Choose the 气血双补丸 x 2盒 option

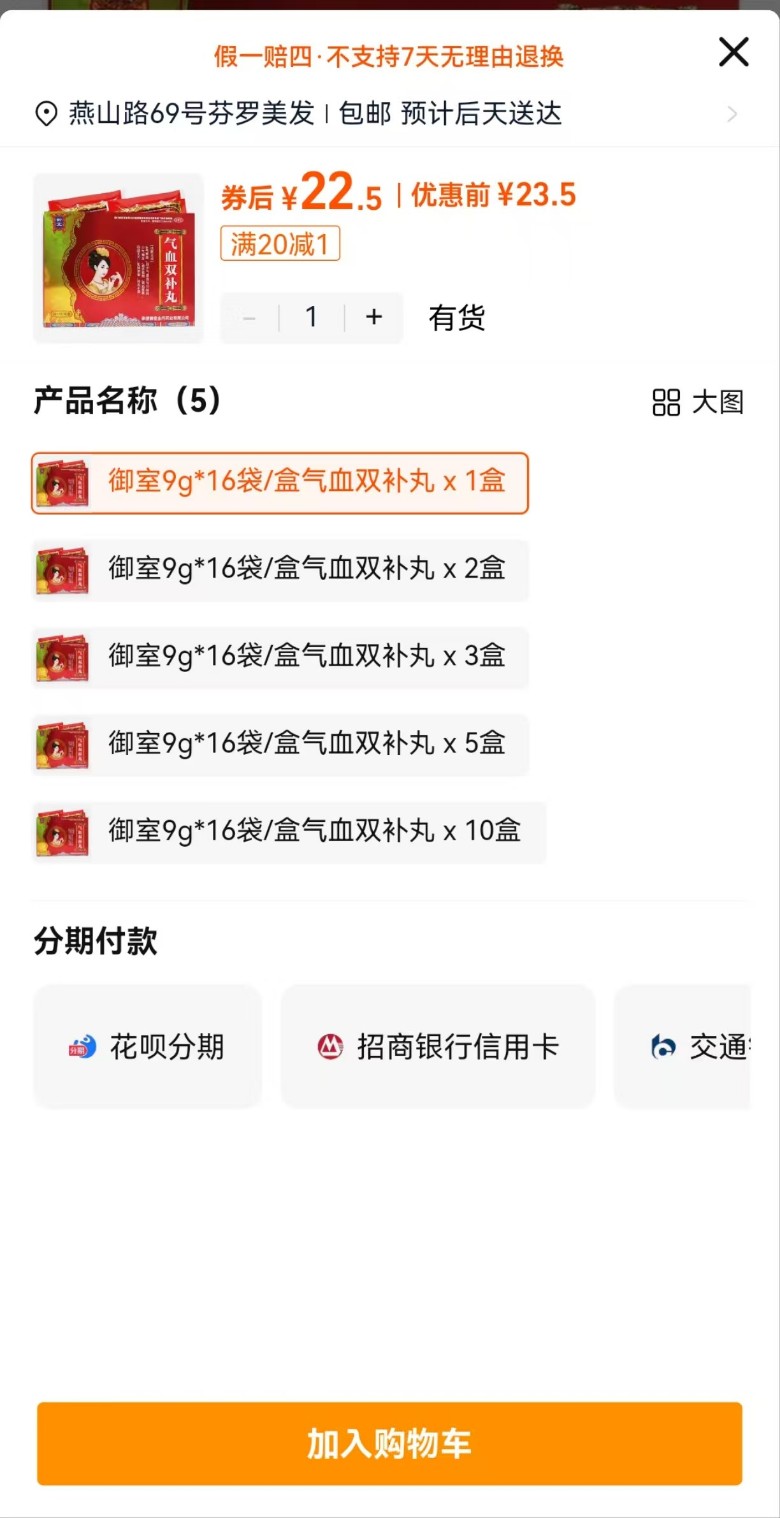coord(280,570)
